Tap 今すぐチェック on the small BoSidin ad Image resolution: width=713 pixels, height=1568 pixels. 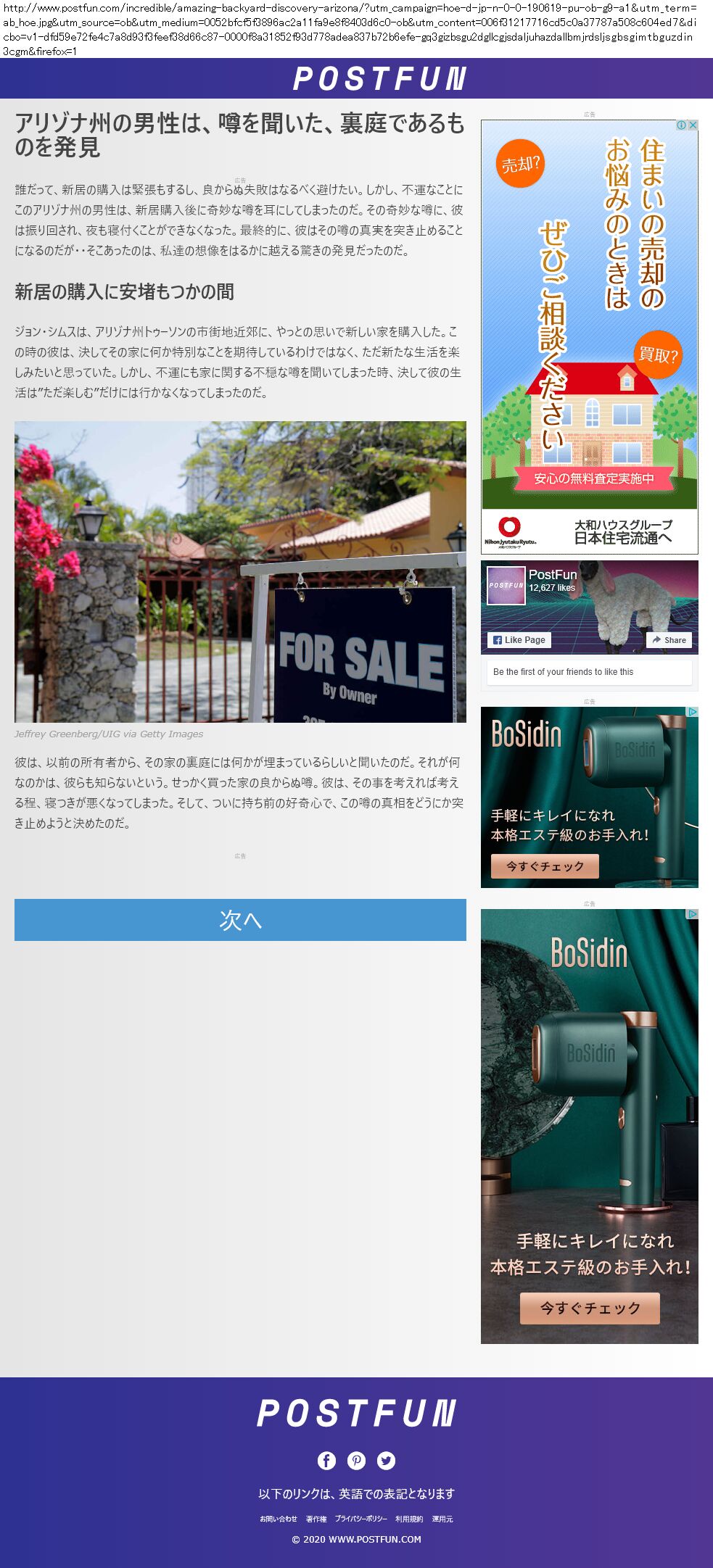point(545,866)
